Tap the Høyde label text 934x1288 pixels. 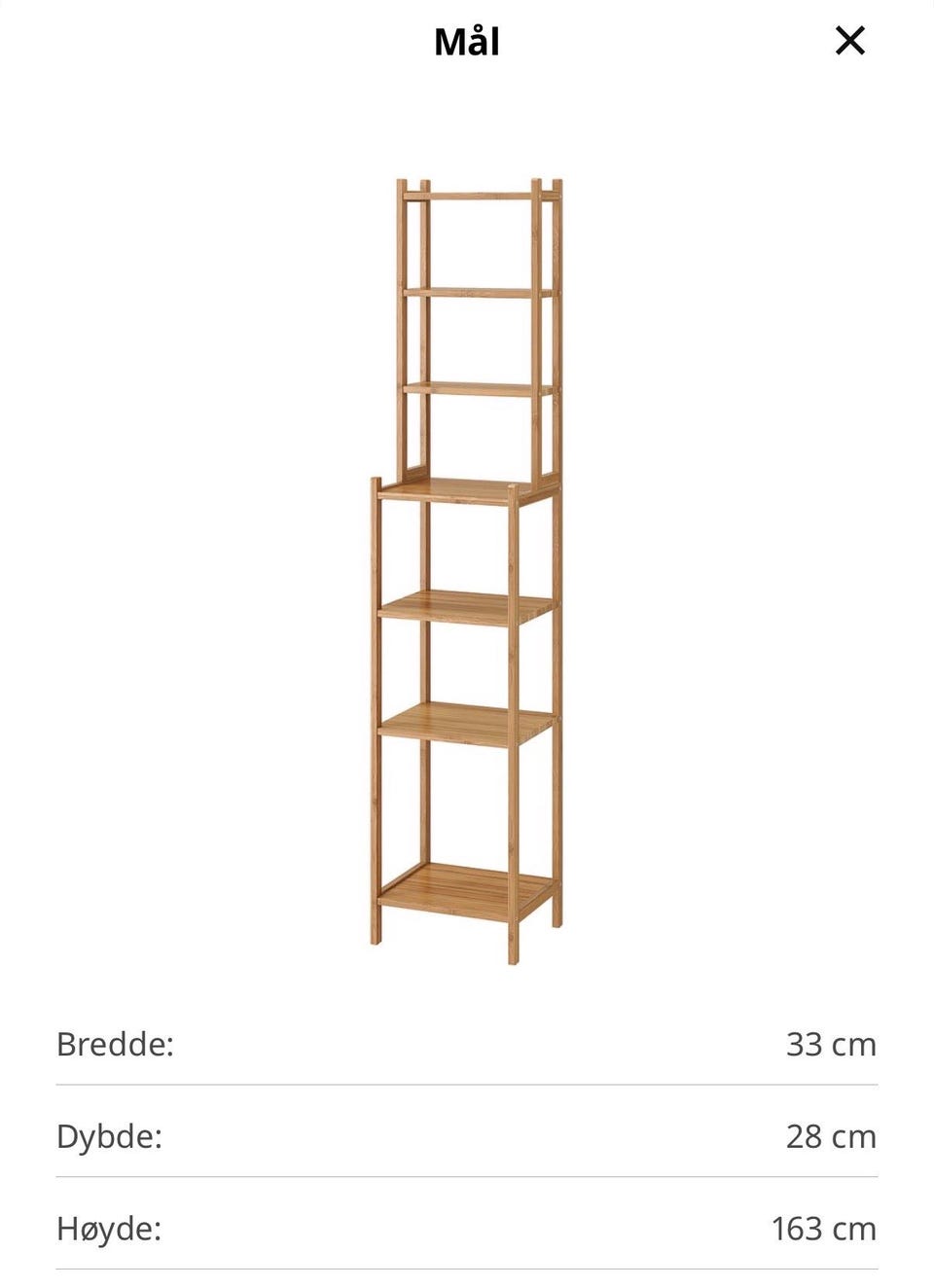click(109, 1230)
